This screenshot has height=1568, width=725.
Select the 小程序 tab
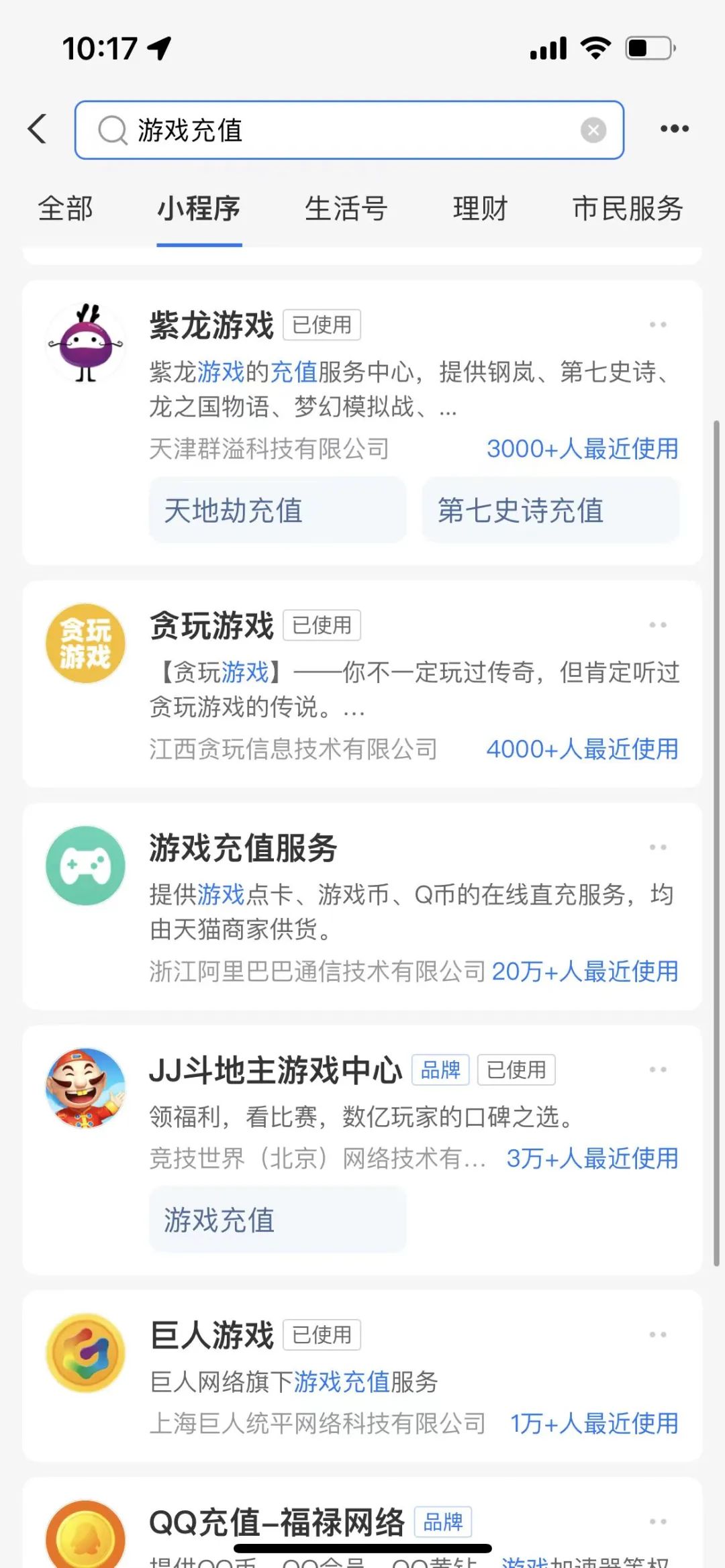(x=199, y=209)
